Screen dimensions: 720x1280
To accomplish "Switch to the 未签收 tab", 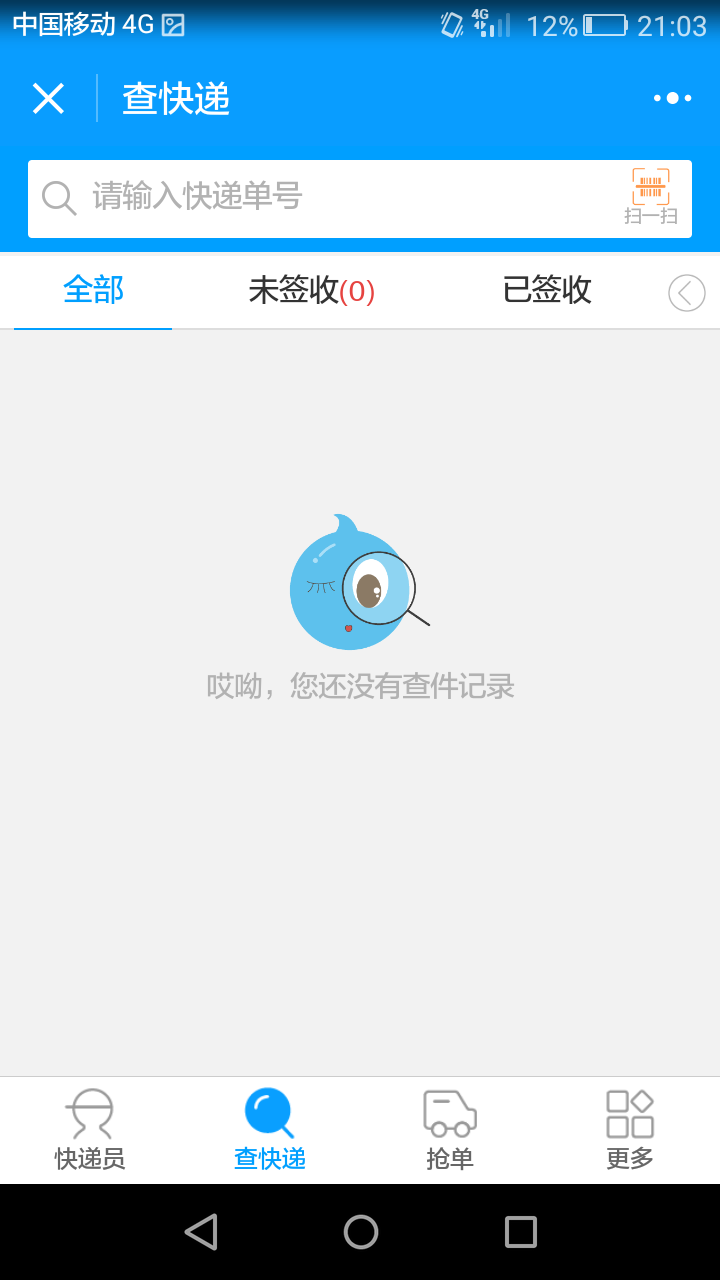I will coord(311,291).
